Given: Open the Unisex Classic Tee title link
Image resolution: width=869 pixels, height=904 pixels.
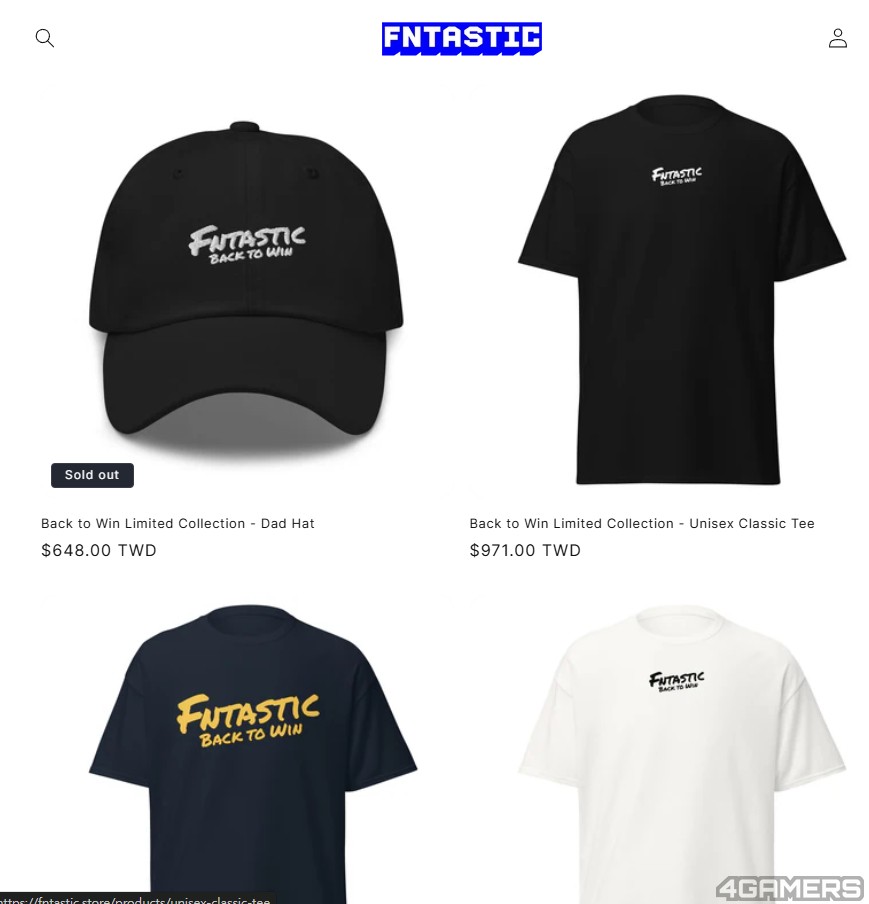Looking at the screenshot, I should 641,523.
